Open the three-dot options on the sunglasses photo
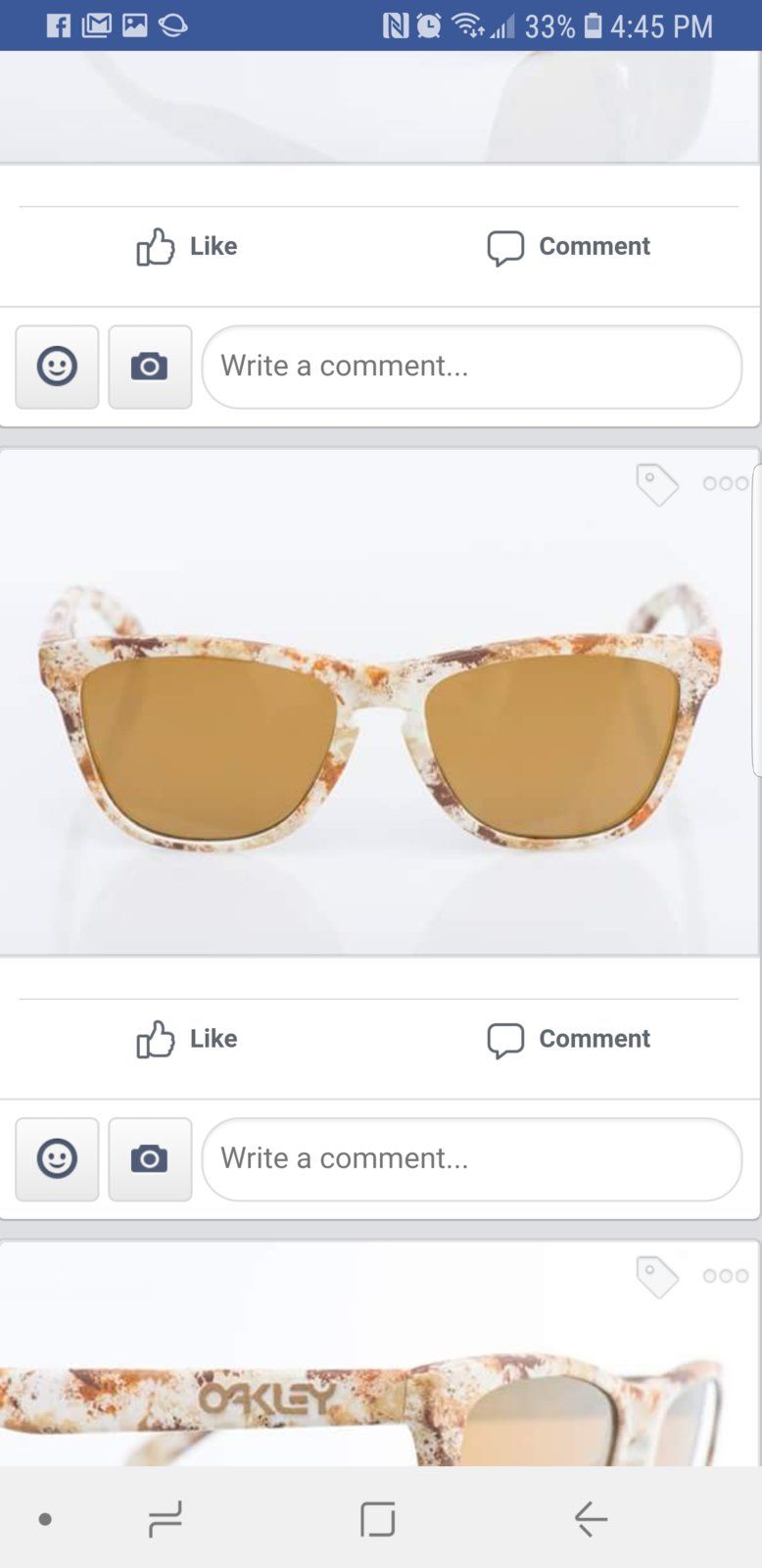The image size is (762, 1568). coord(725,483)
